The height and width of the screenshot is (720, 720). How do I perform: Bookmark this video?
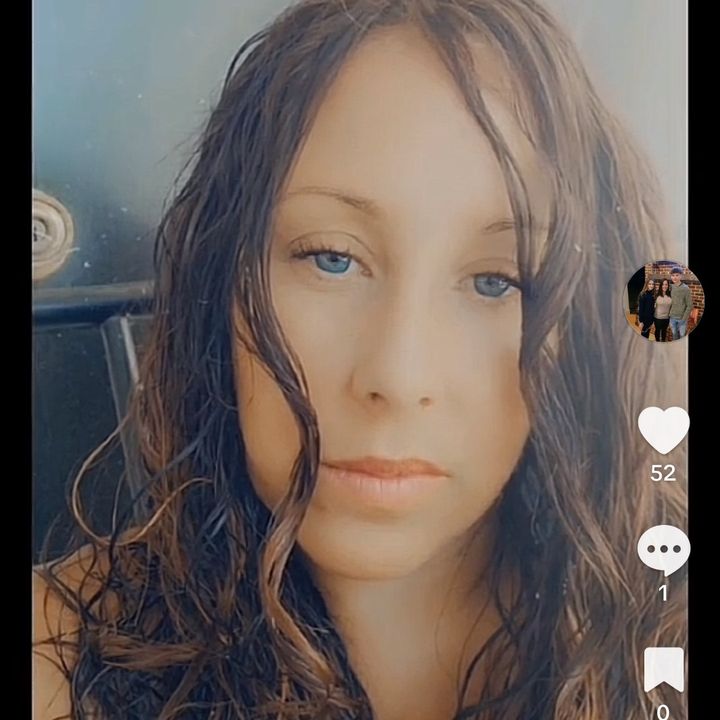664,669
